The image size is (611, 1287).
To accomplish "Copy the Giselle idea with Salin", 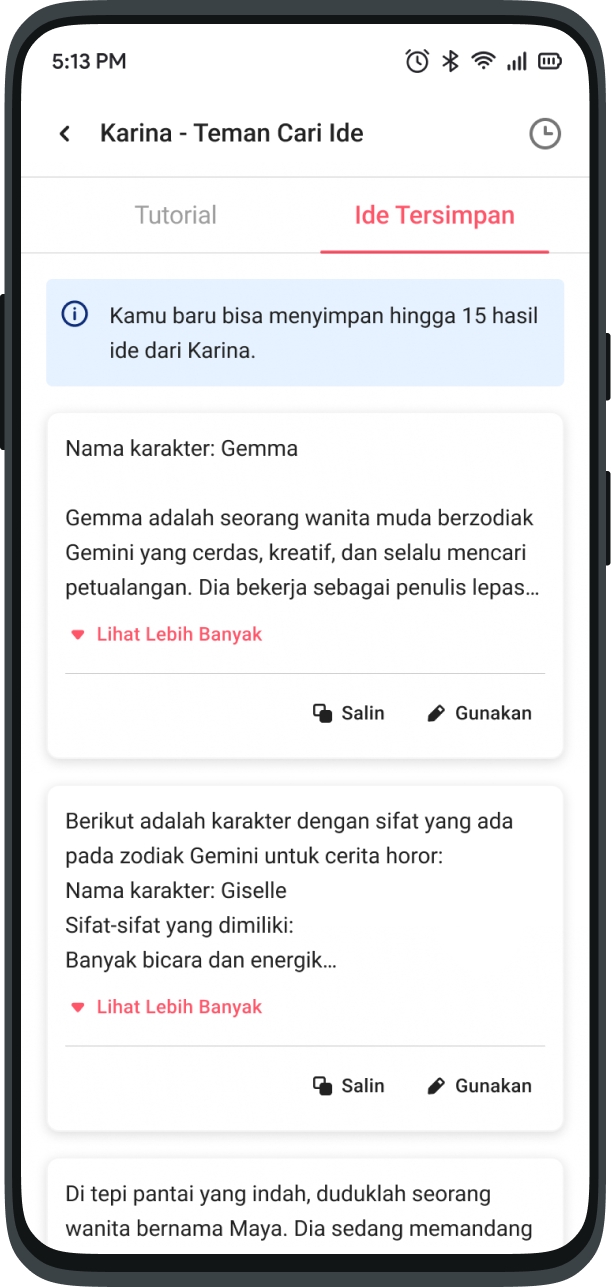I will pyautogui.click(x=349, y=1086).
